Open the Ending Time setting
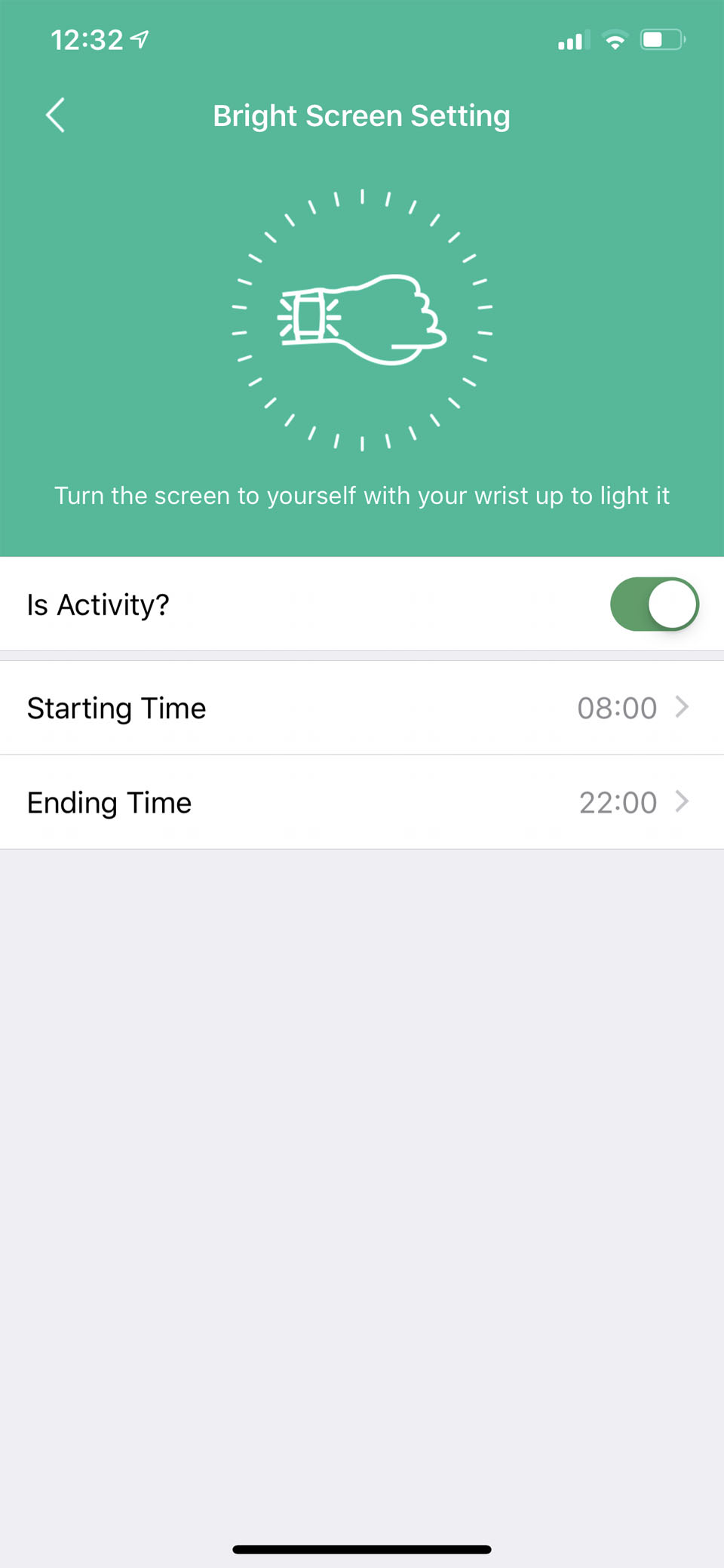 click(x=362, y=802)
